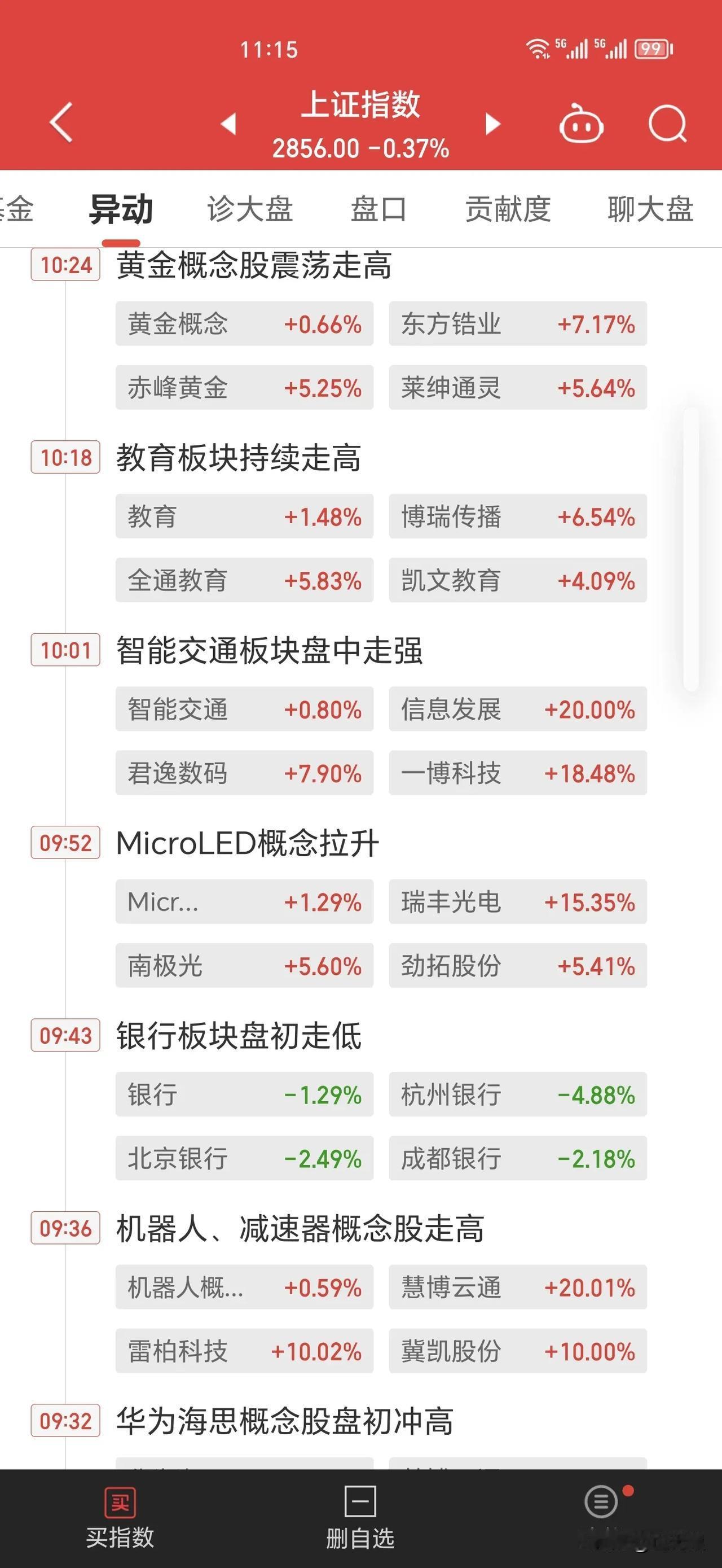Open the bottom bar menu icon
The width and height of the screenshot is (722, 1568).
601,1501
